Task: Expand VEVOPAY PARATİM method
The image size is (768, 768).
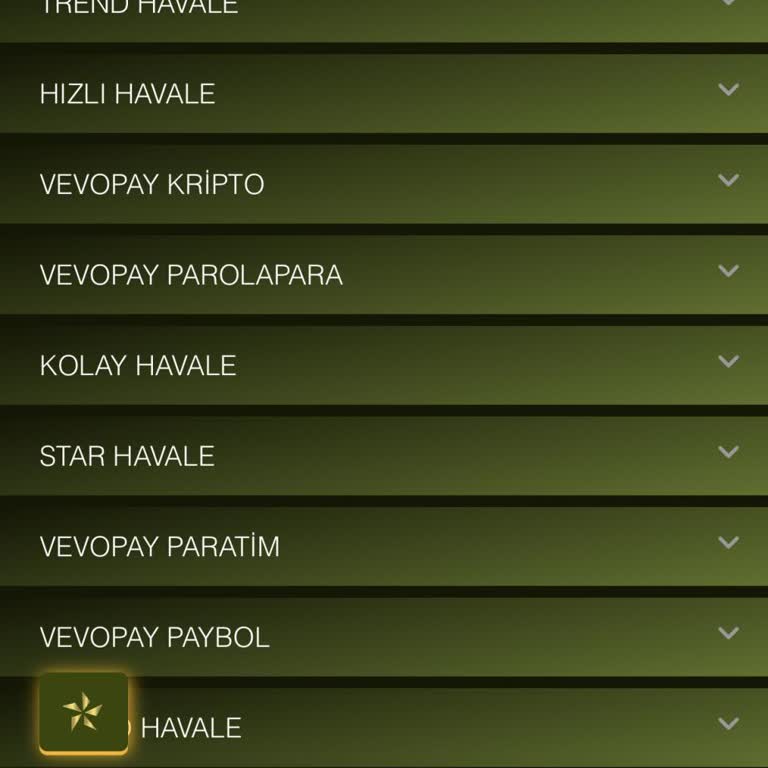Action: [x=728, y=543]
